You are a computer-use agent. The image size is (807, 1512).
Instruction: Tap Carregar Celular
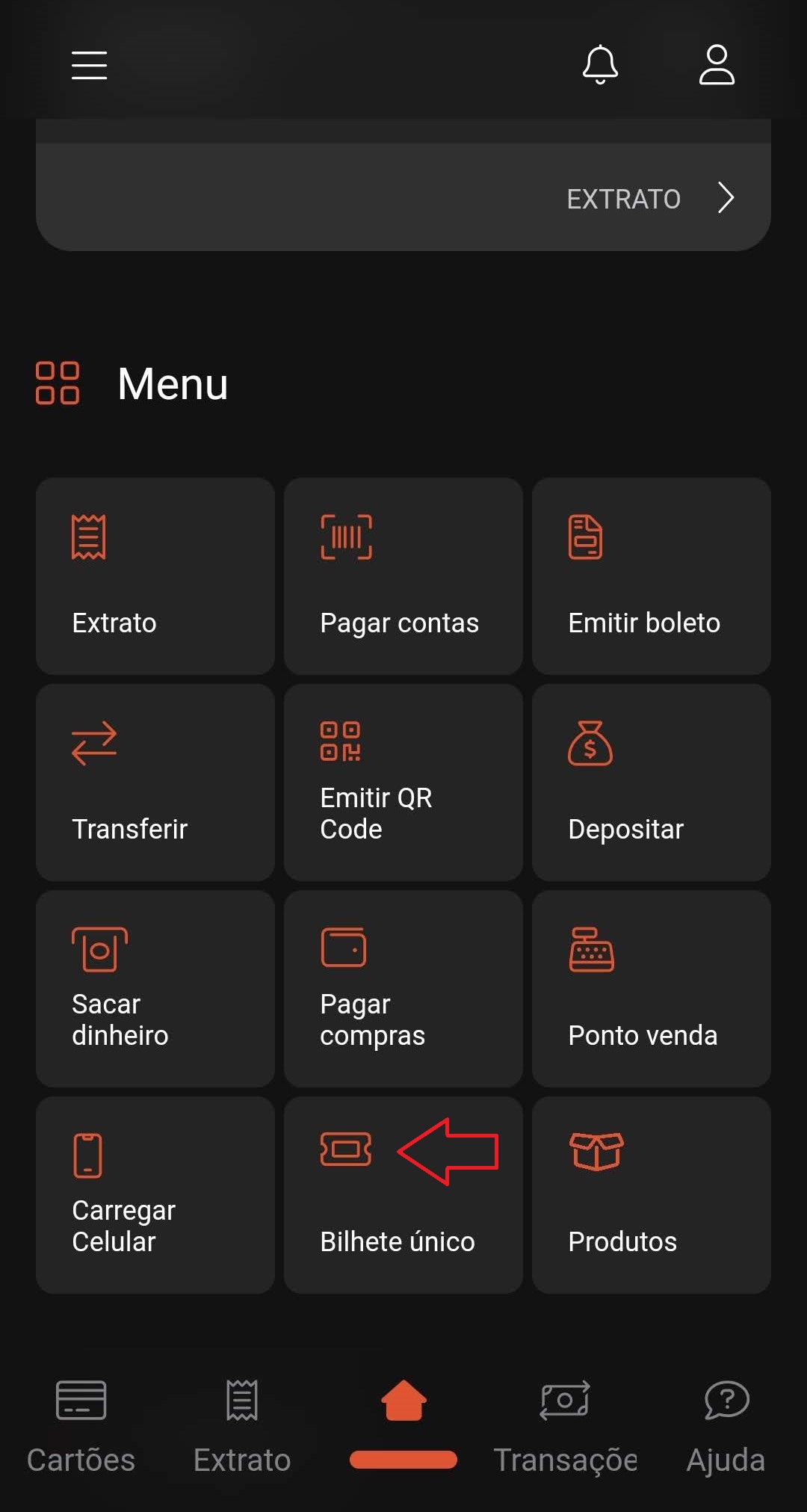(155, 1195)
